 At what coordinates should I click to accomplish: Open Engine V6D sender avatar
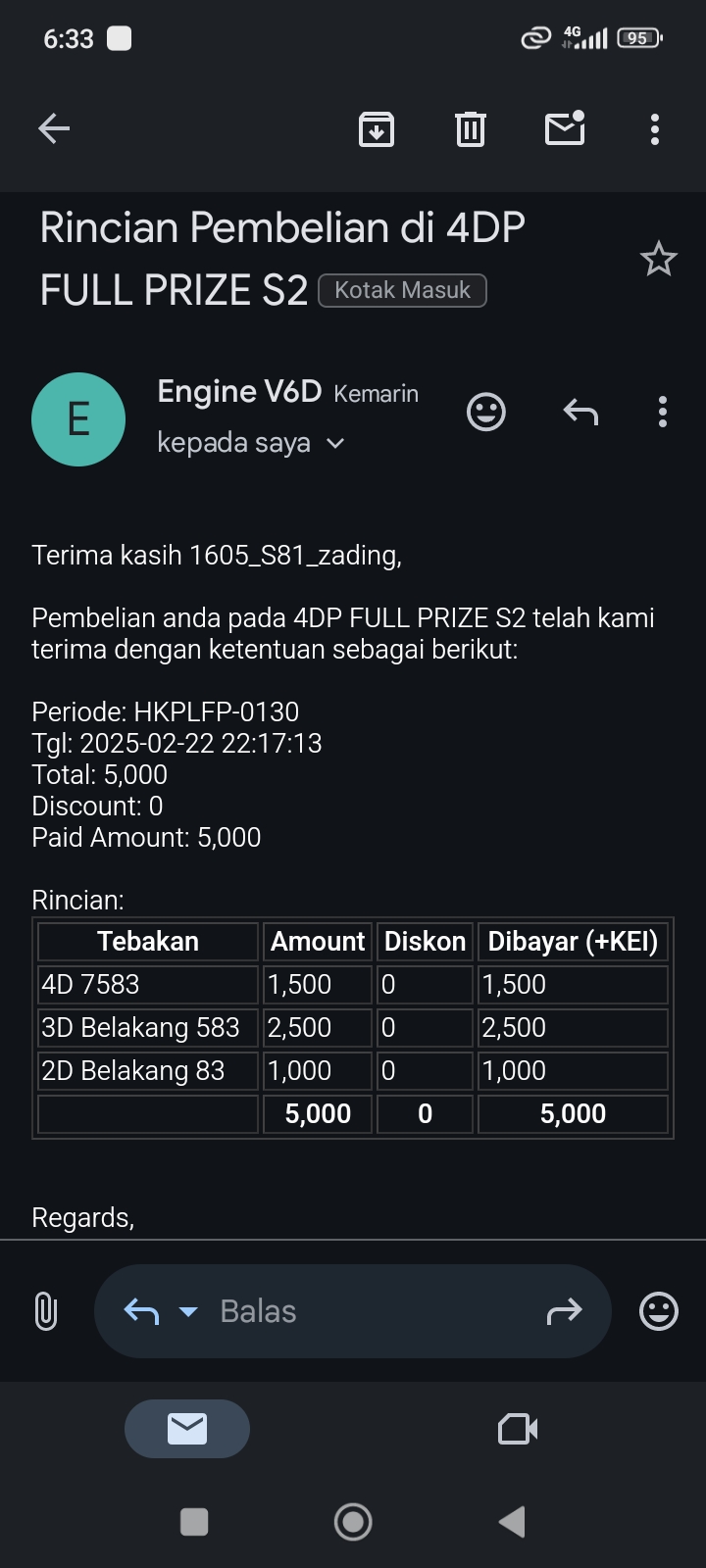click(78, 419)
